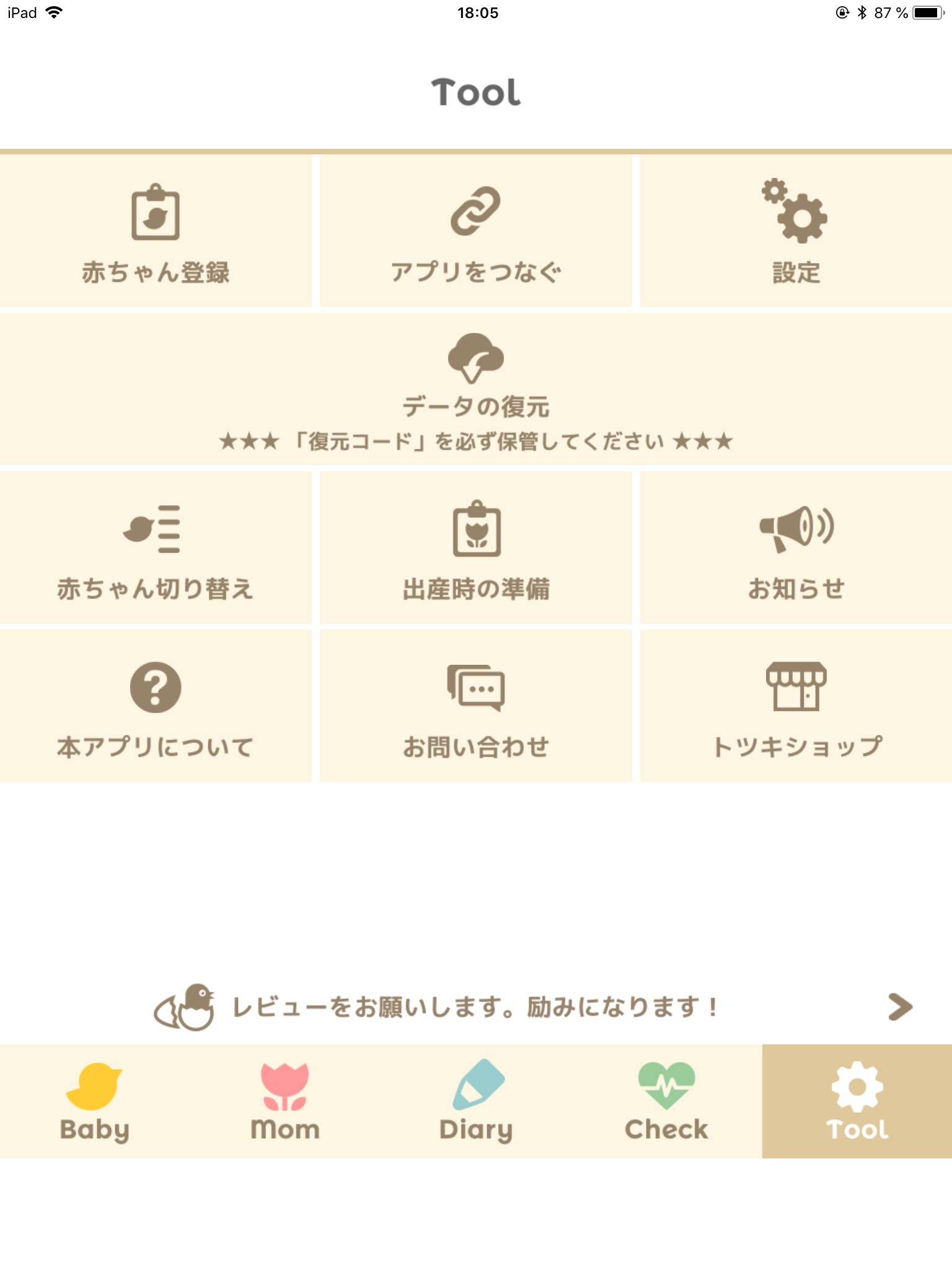
Task: Select the Tool tab
Action: point(857,1101)
